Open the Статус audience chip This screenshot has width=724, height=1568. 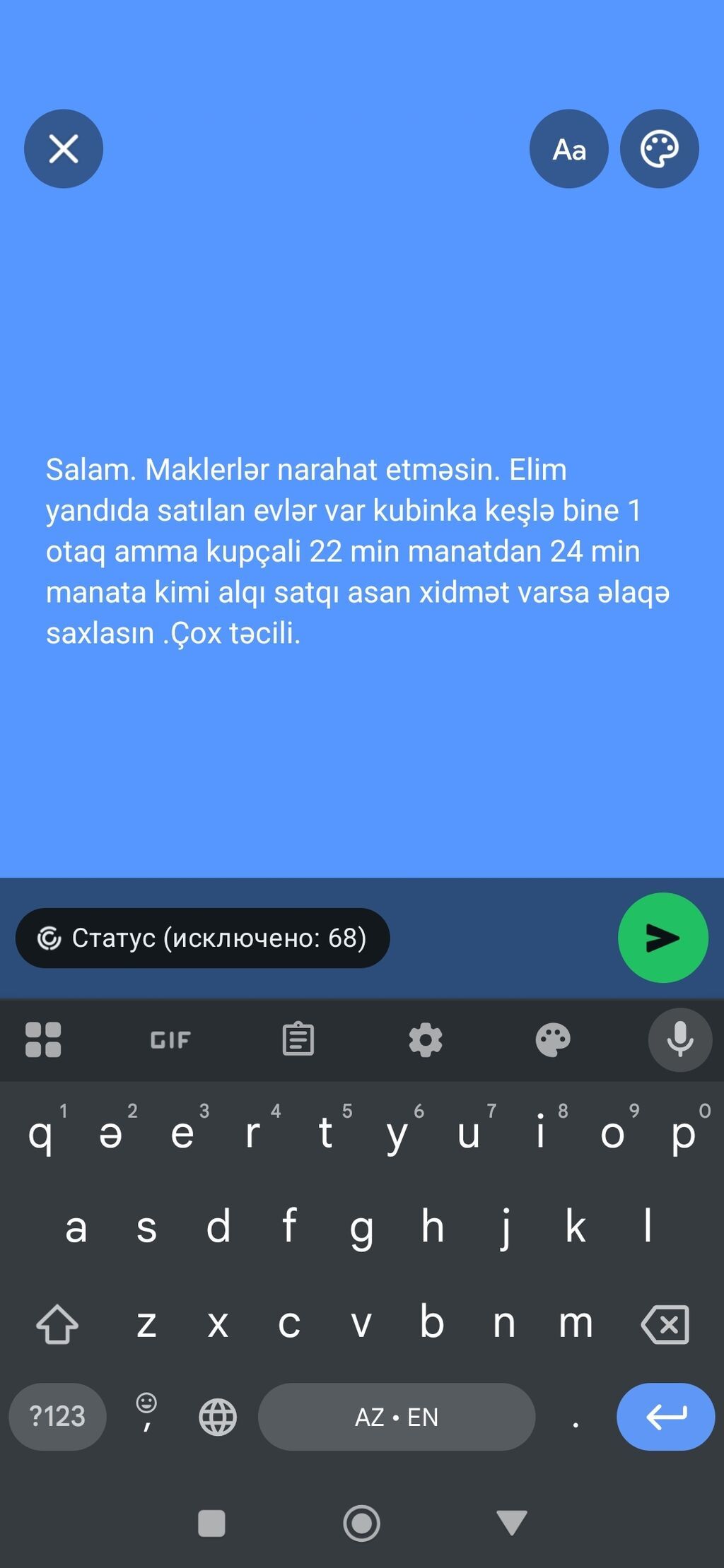[x=202, y=938]
